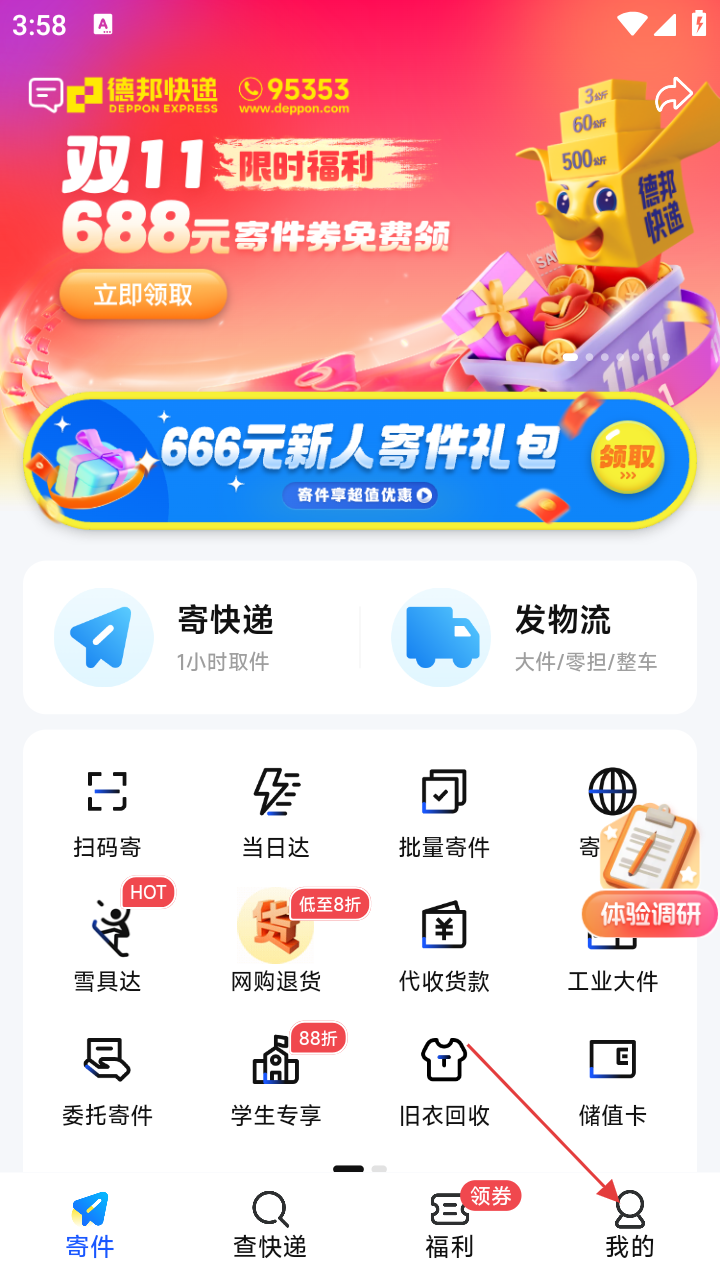Select the 当日达 same-day service
720x1280 pixels.
tap(276, 812)
